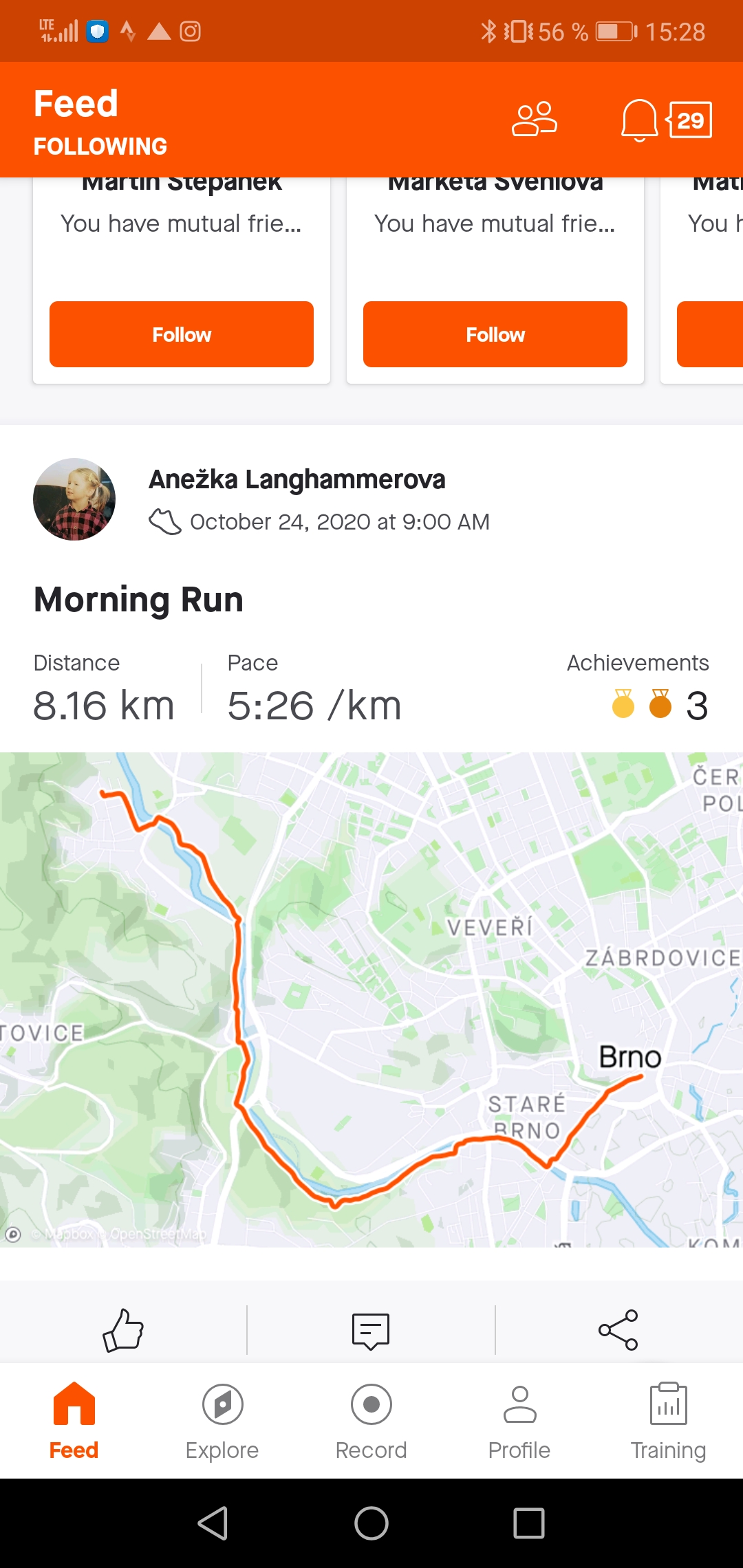Open the find friends icon
Viewport: 743px width, 1568px height.
pos(534,120)
